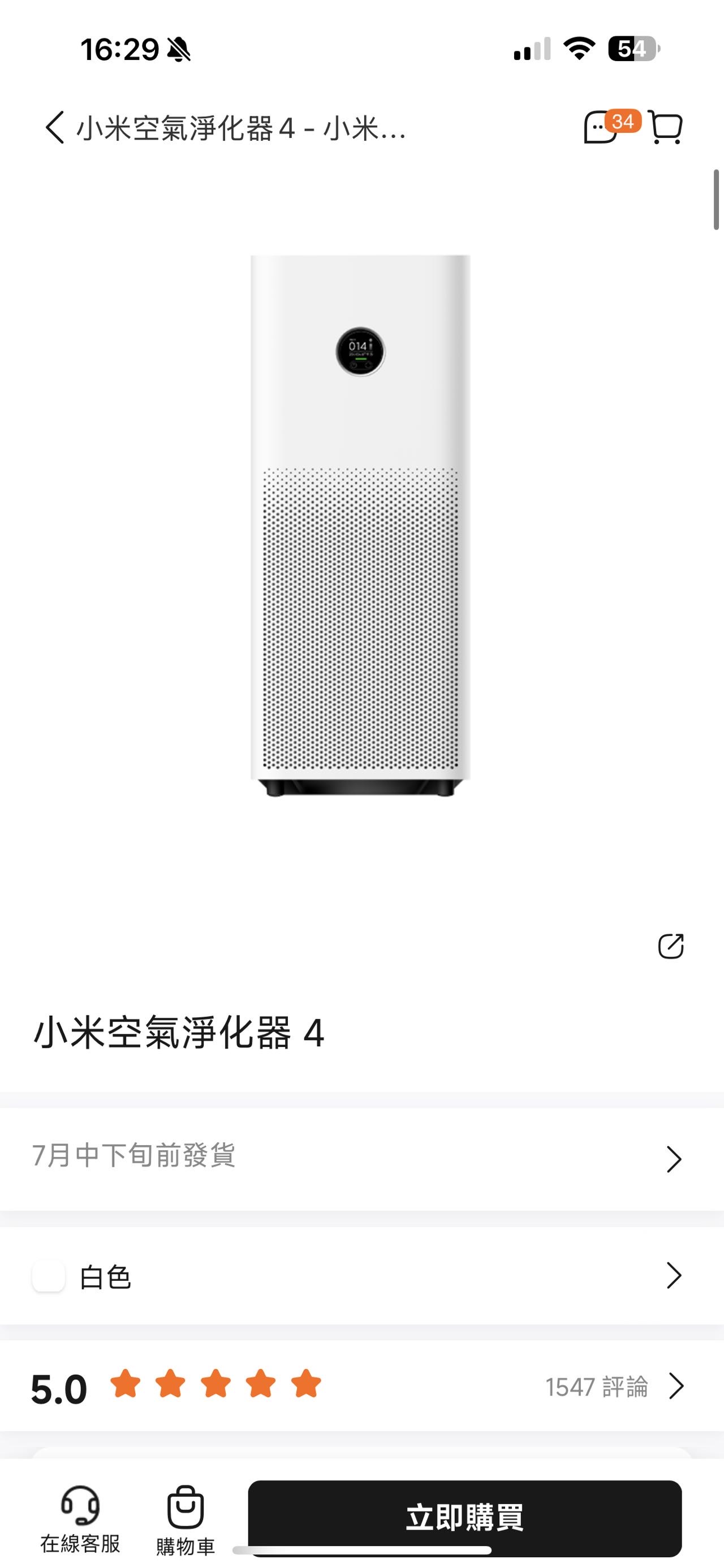Screen dimensions: 724x1568
Task: Open the shopping cart icon in header
Action: point(666,127)
